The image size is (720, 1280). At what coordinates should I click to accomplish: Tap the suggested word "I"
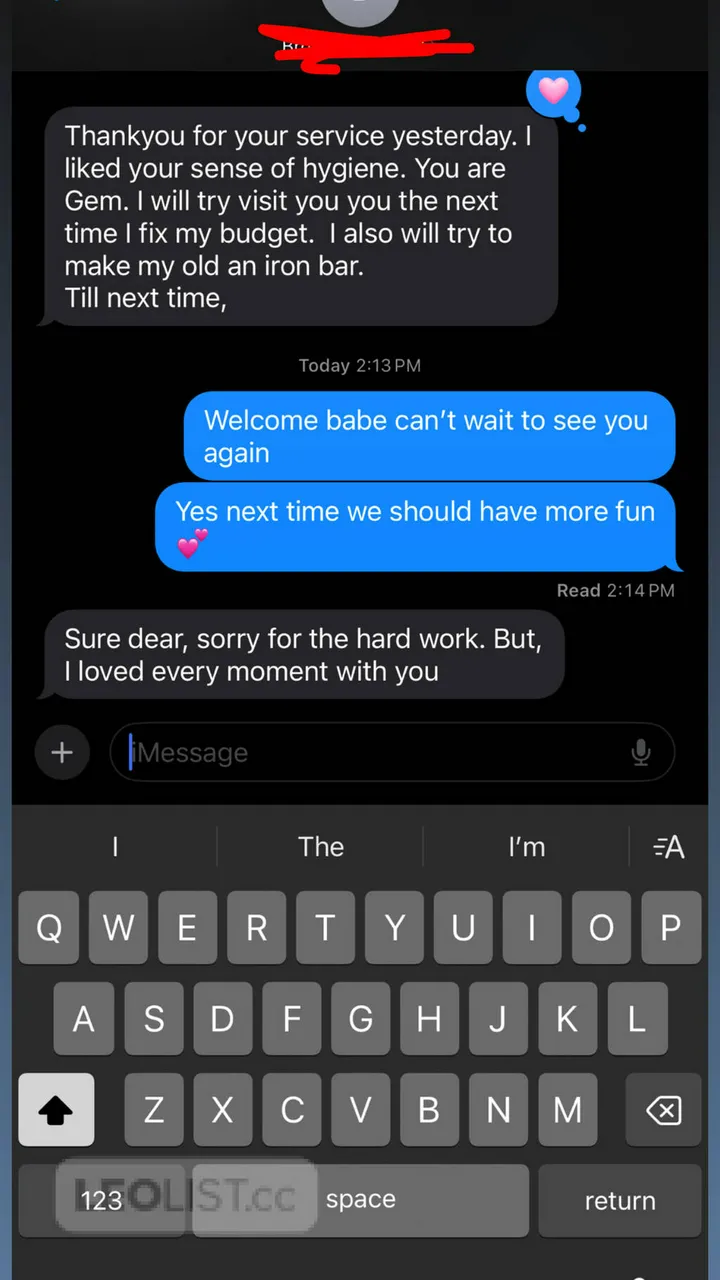click(115, 847)
